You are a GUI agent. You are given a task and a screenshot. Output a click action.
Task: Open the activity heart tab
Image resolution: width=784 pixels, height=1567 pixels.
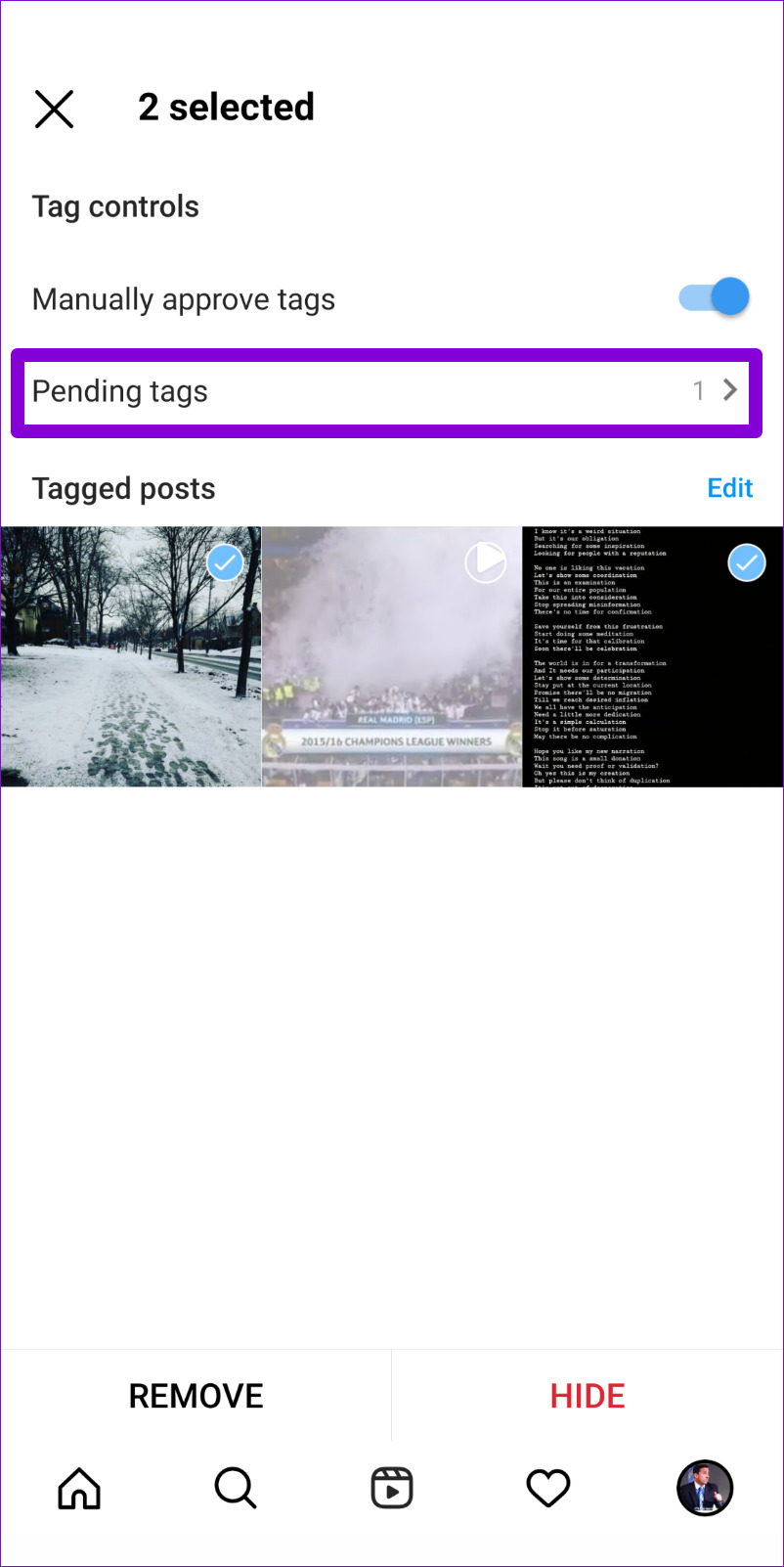pos(547,1489)
